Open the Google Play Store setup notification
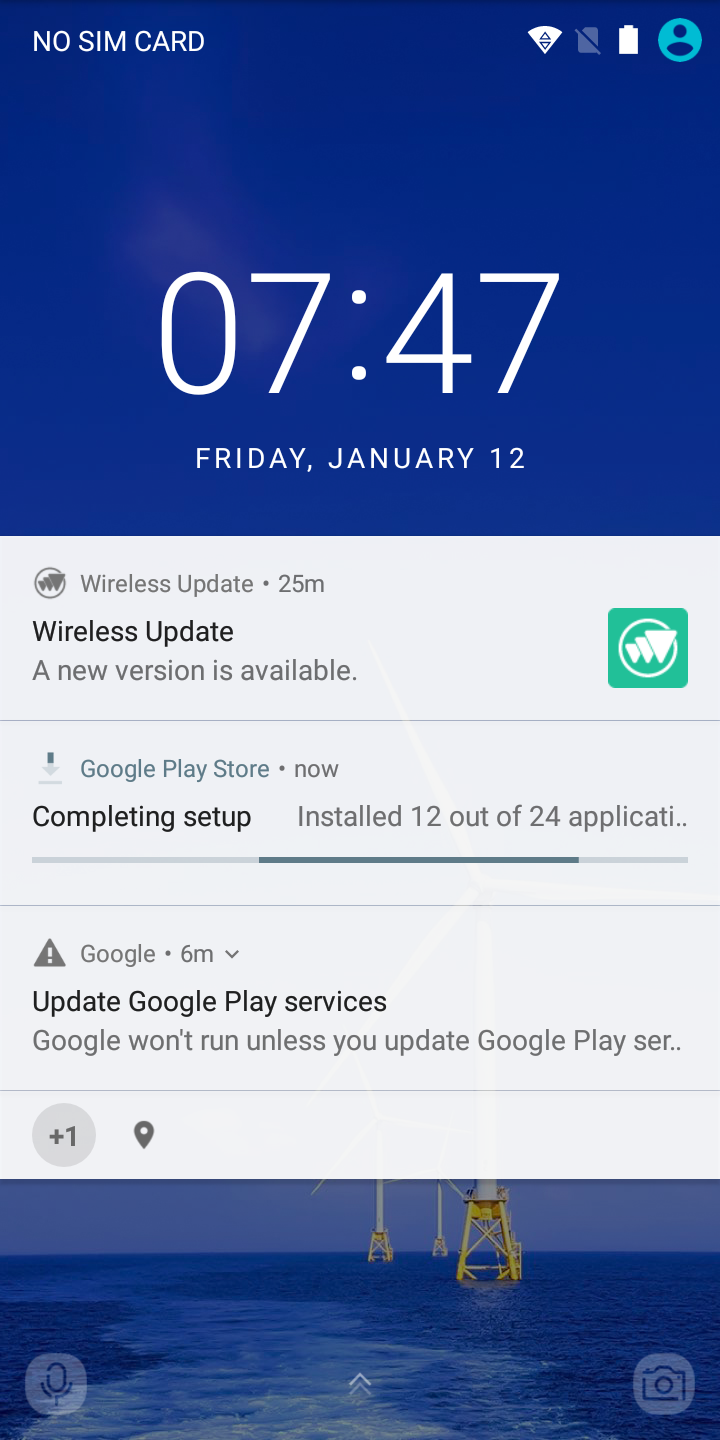Viewport: 720px width, 1440px height. (360, 813)
